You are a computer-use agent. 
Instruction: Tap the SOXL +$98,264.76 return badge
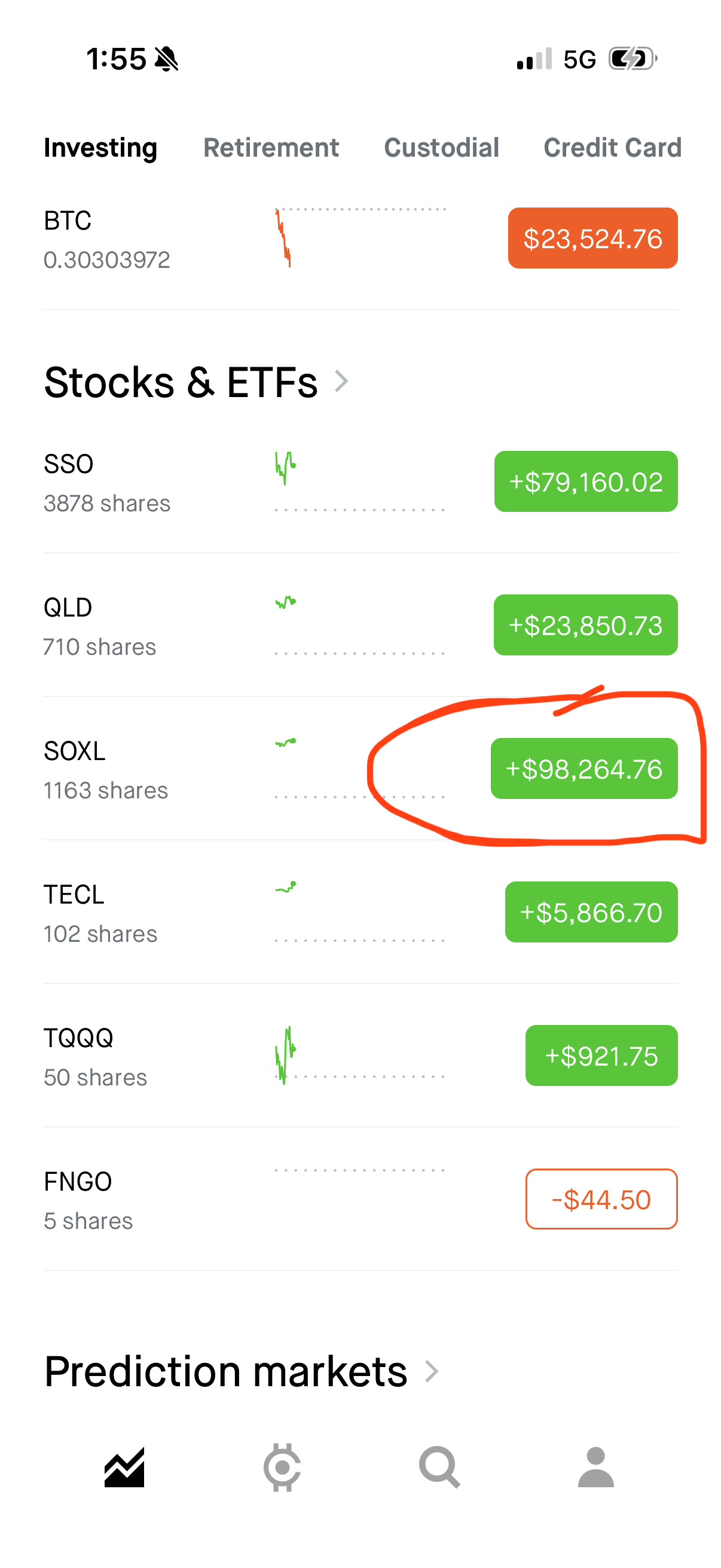[583, 769]
